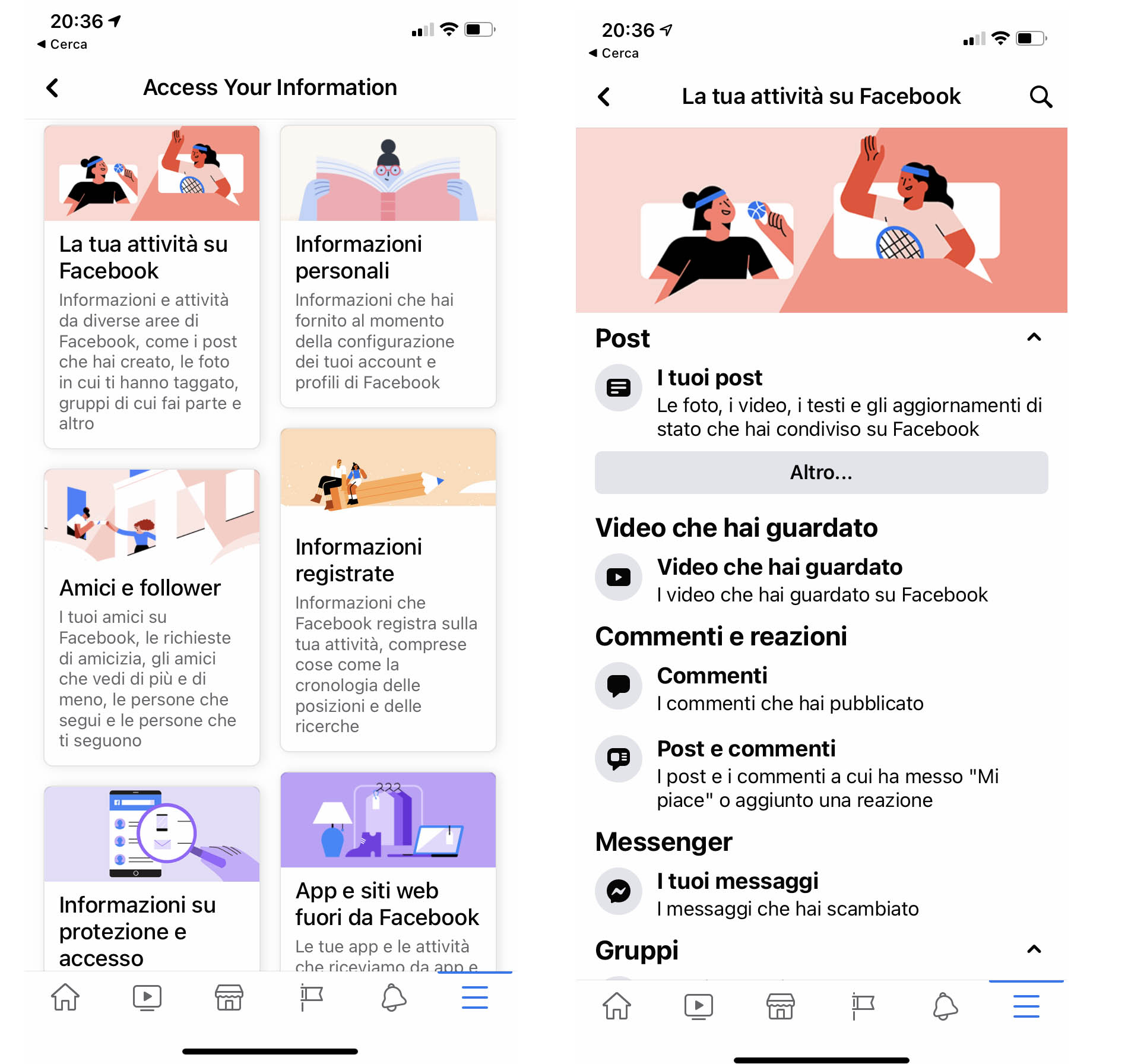Open the La tua attività su Facebook card

[x=151, y=286]
